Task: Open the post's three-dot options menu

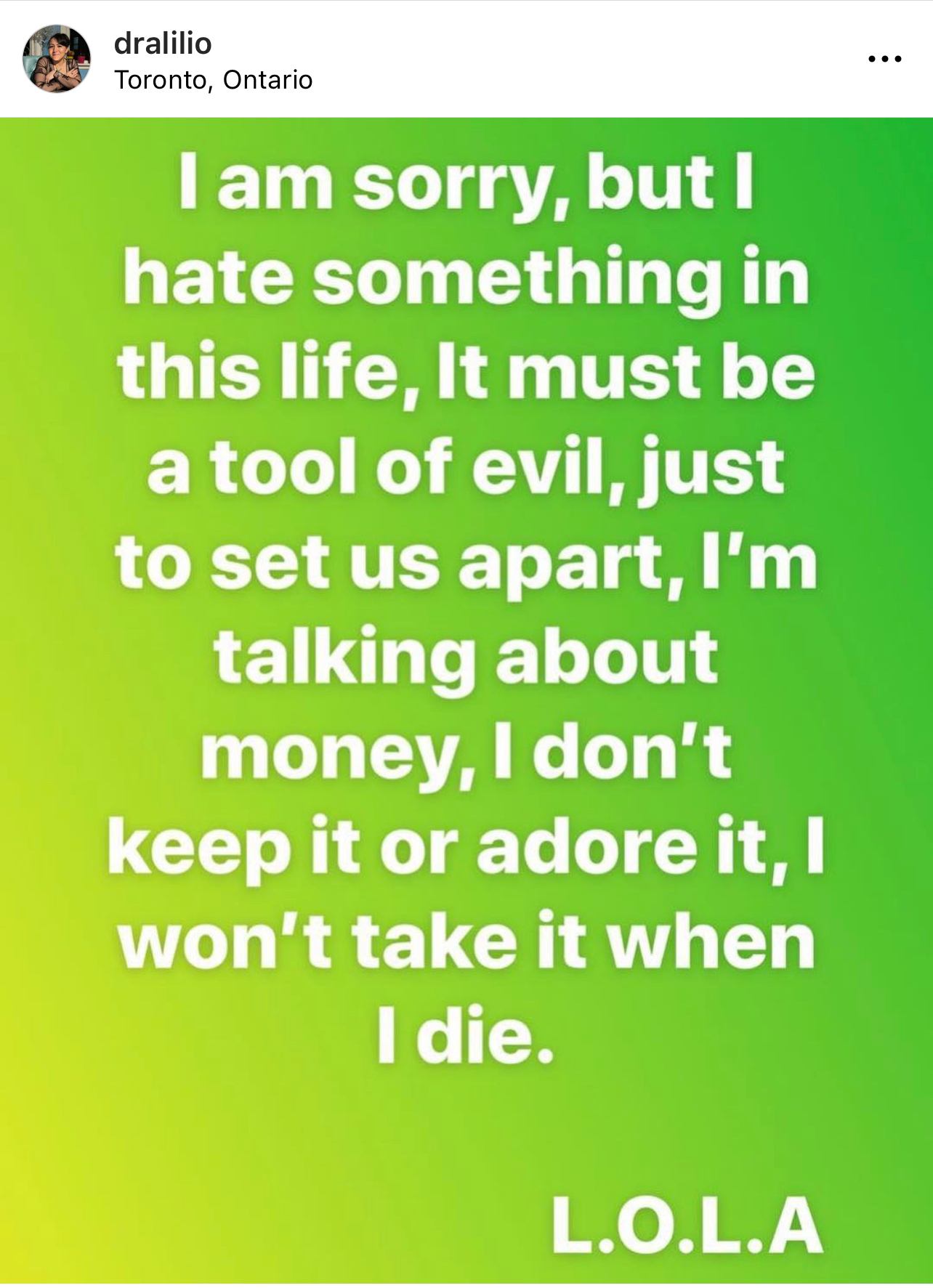Action: pos(885,59)
